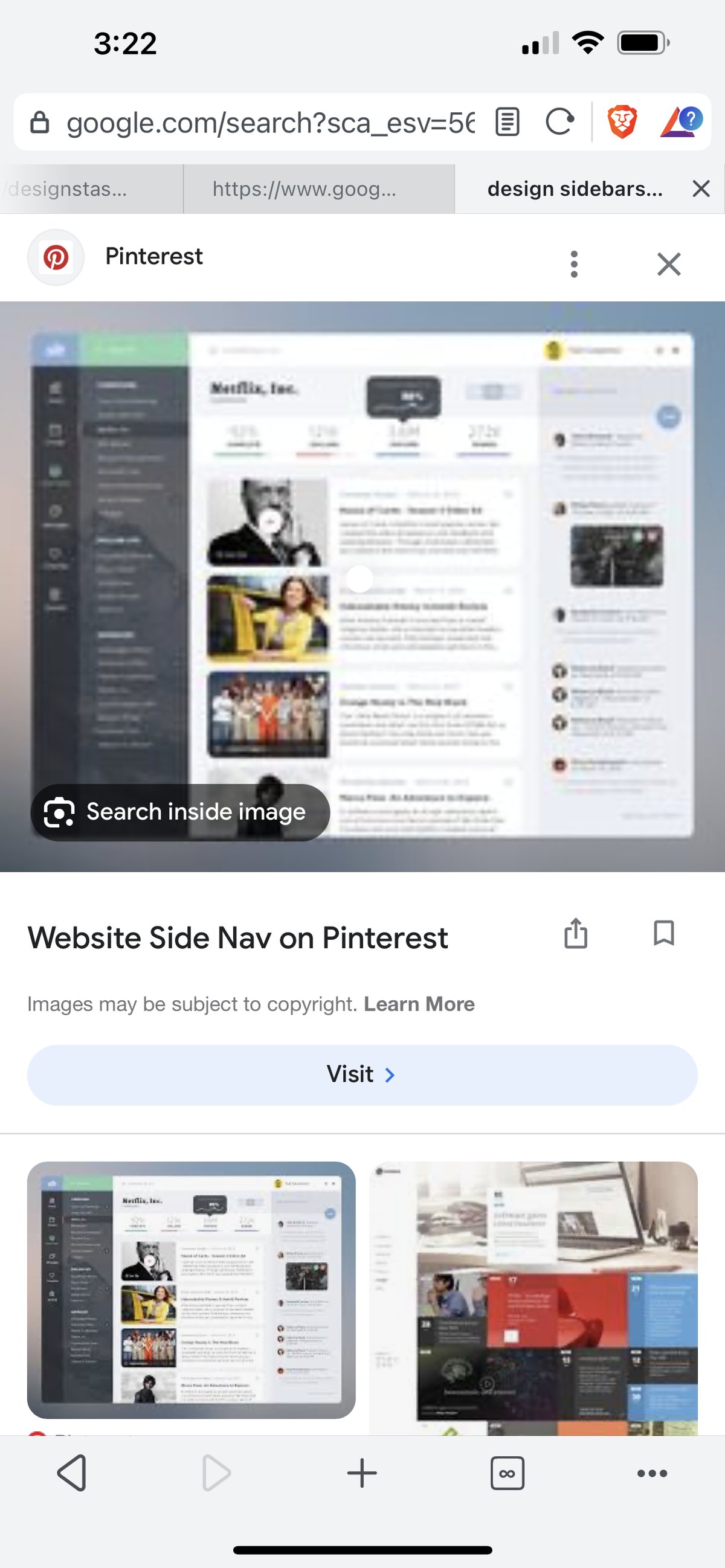Open the tab switcher
725x1568 pixels.
(507, 1473)
